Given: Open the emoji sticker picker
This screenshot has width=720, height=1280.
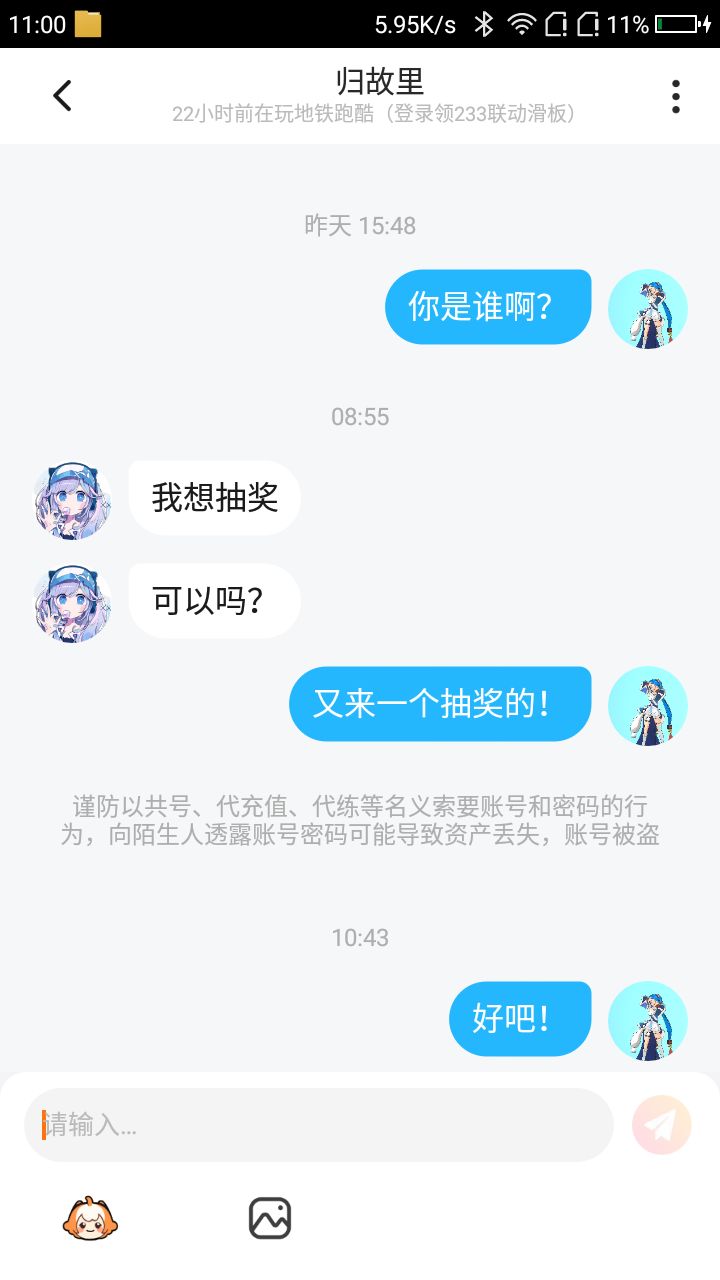Looking at the screenshot, I should click(x=90, y=1218).
